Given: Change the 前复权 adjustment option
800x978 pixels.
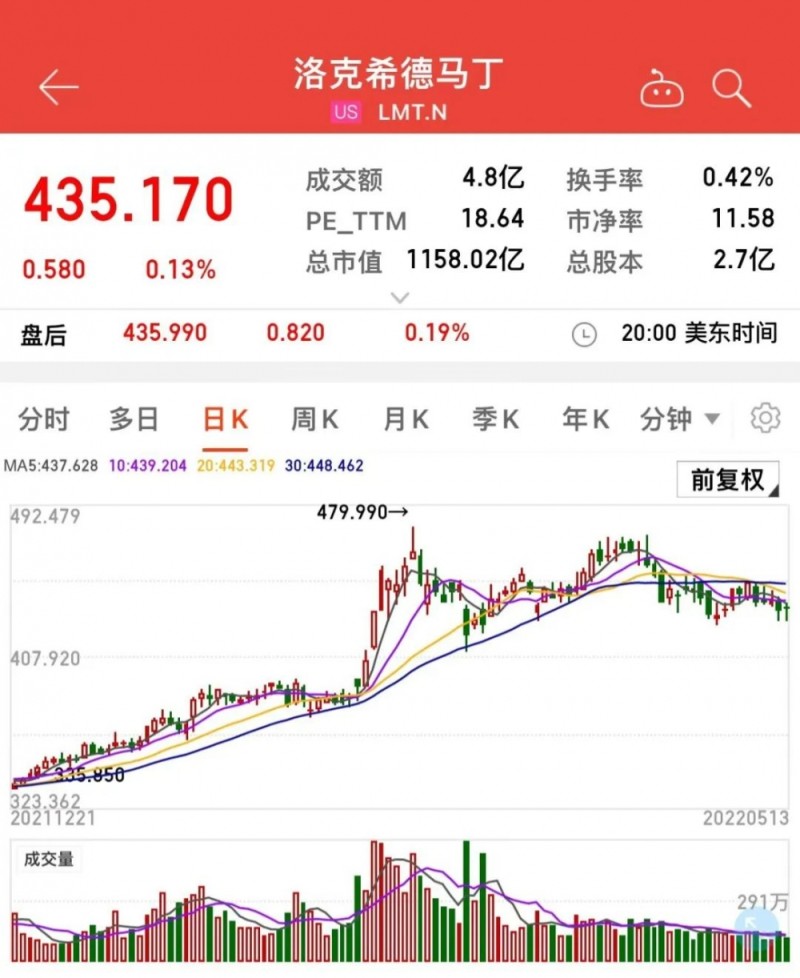Looking at the screenshot, I should click(x=727, y=480).
